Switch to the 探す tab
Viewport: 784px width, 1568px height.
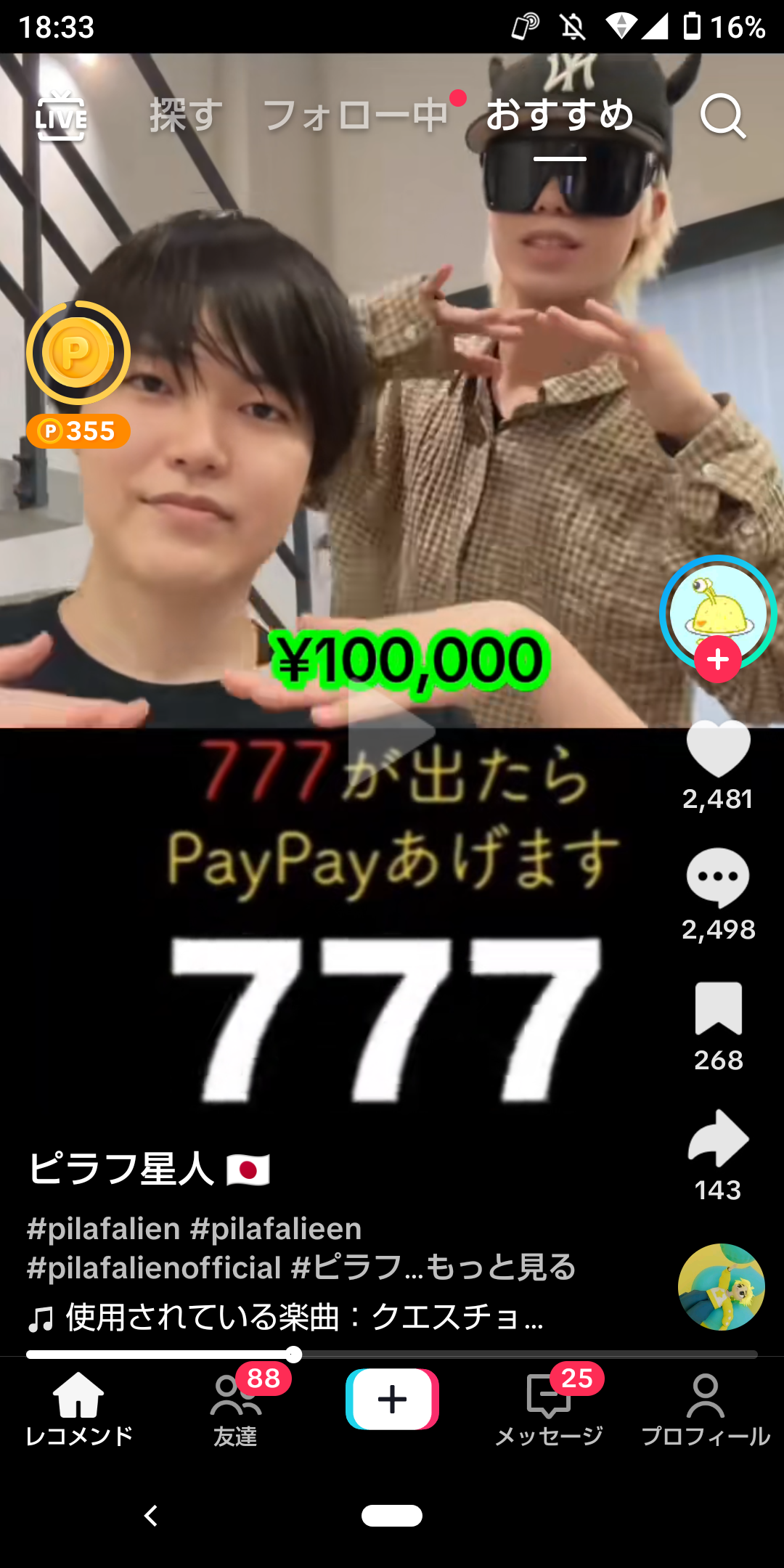tap(186, 116)
